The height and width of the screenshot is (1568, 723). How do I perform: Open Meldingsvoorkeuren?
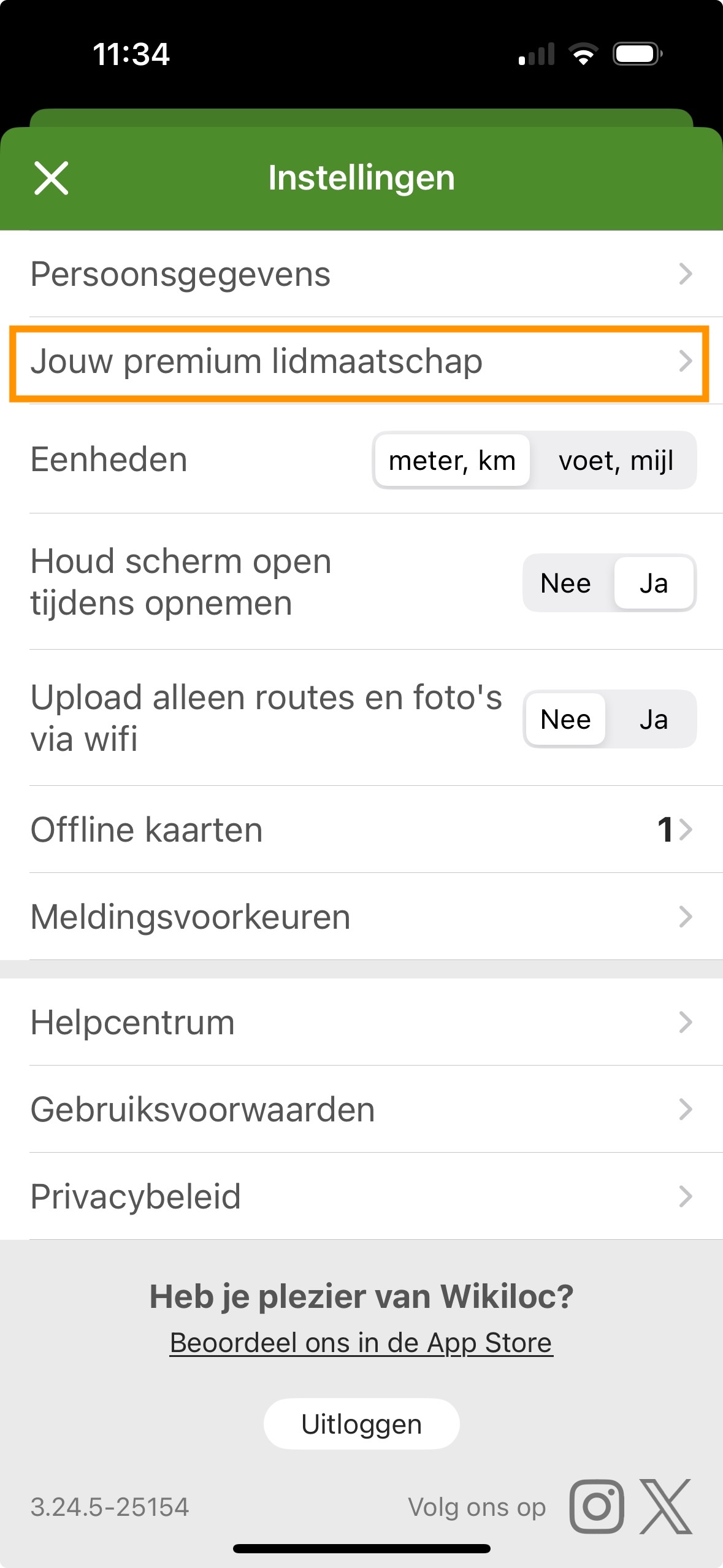click(361, 917)
